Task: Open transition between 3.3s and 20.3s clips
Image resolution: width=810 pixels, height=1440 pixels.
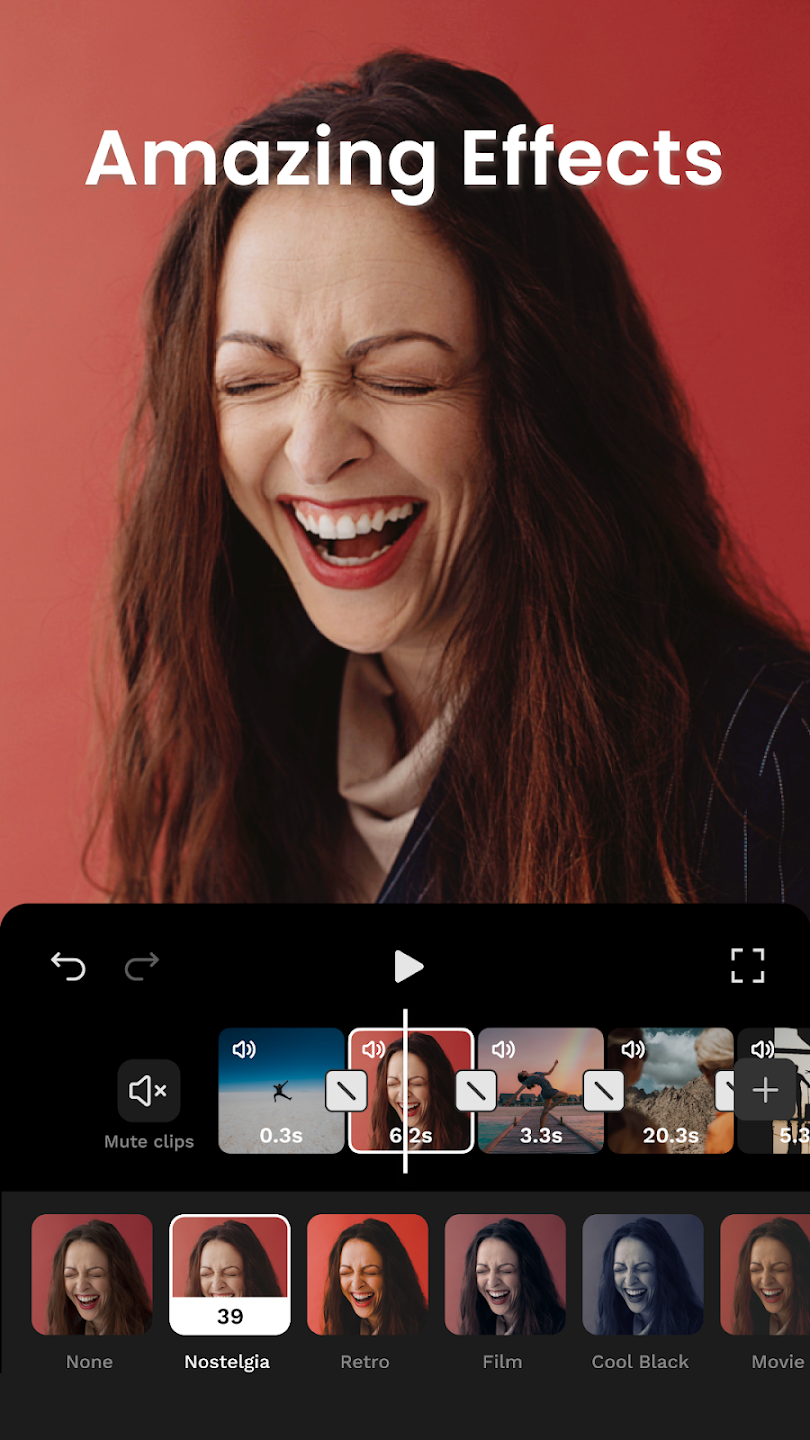Action: (604, 1091)
